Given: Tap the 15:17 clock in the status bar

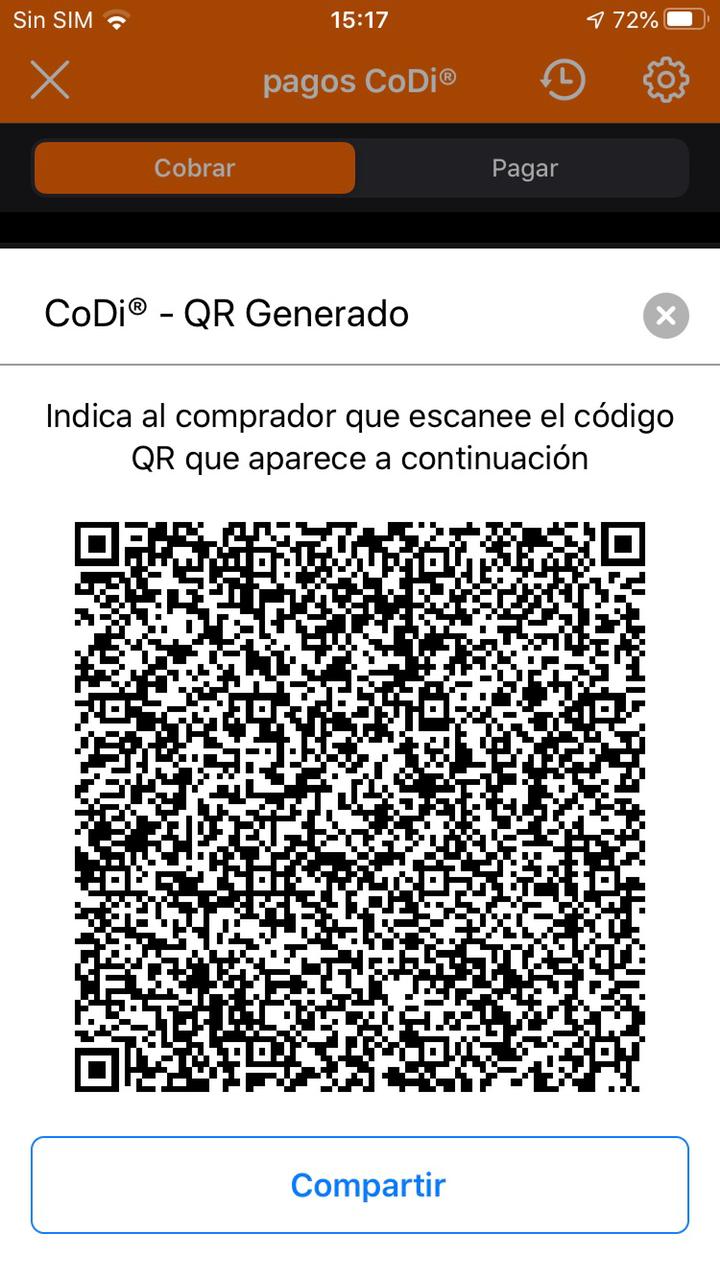Looking at the screenshot, I should [360, 18].
